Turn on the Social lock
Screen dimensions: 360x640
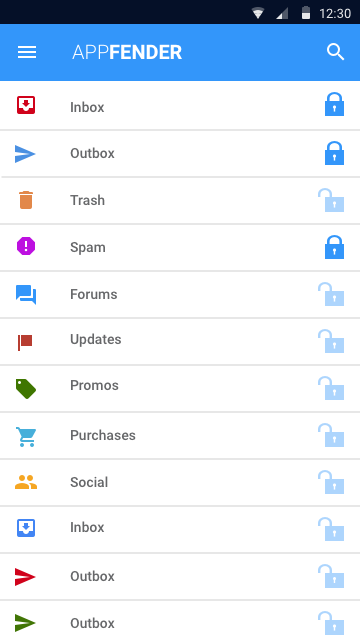(331, 482)
